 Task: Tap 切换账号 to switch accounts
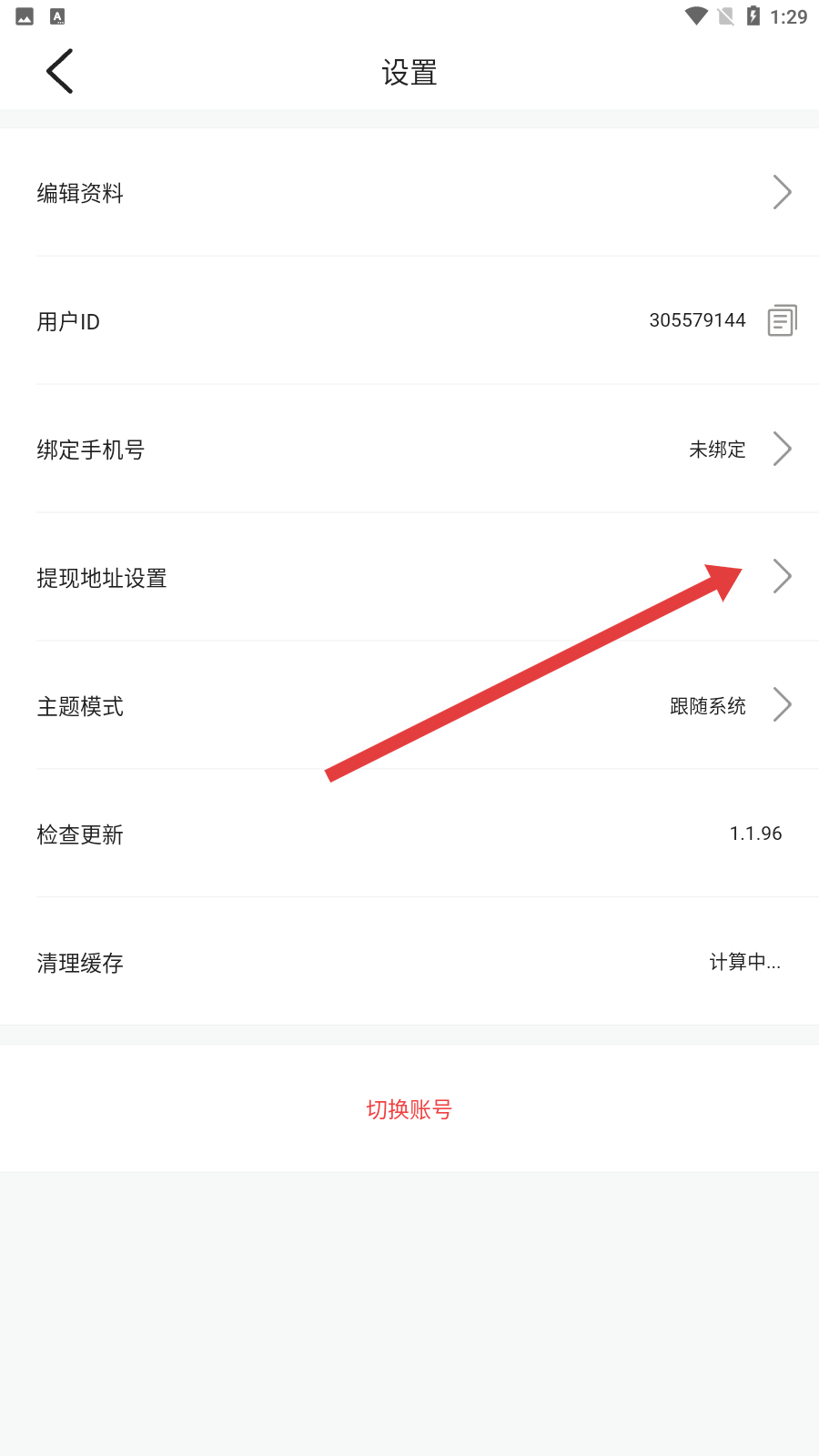(x=409, y=1109)
